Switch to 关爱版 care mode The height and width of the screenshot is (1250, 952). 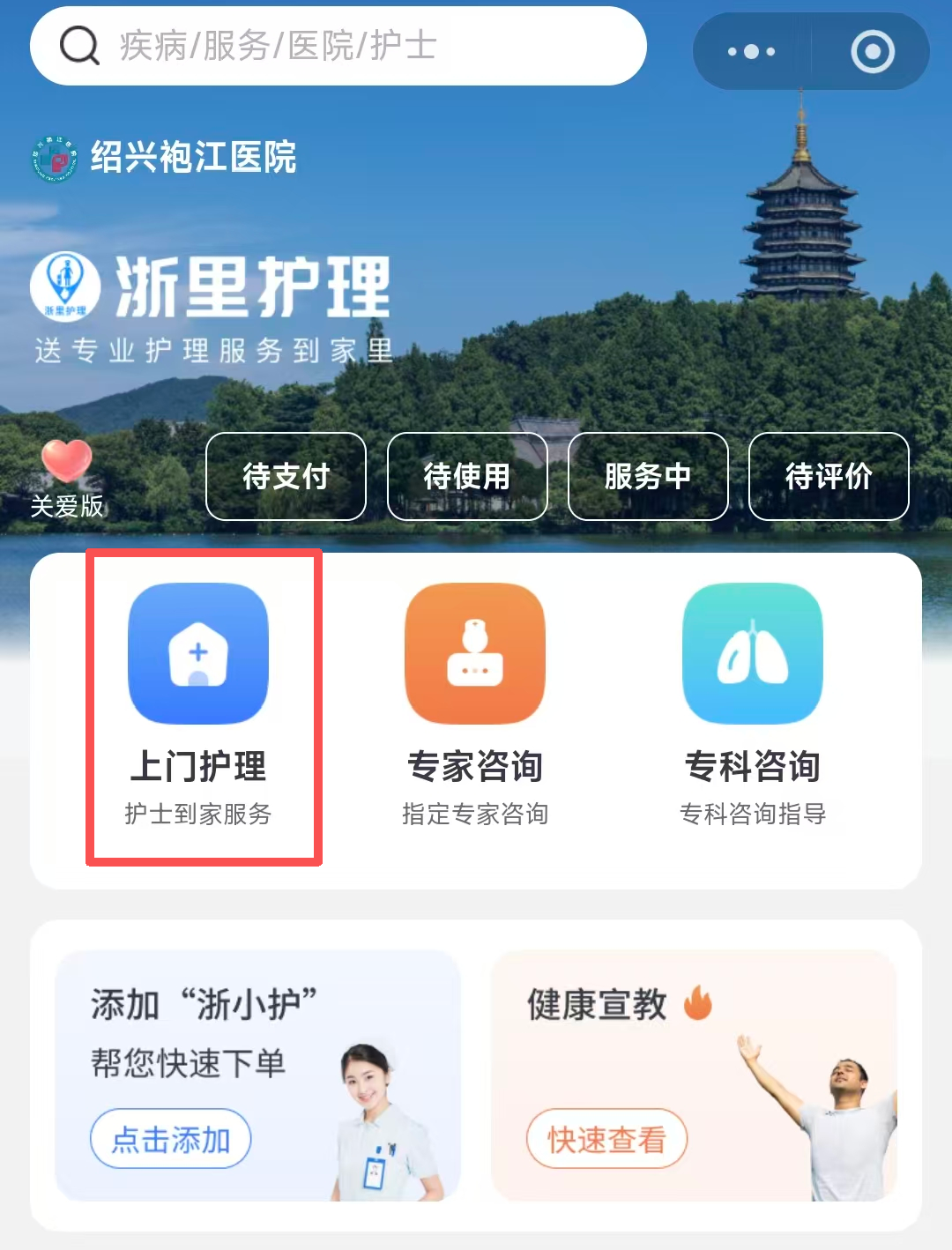coord(67,479)
